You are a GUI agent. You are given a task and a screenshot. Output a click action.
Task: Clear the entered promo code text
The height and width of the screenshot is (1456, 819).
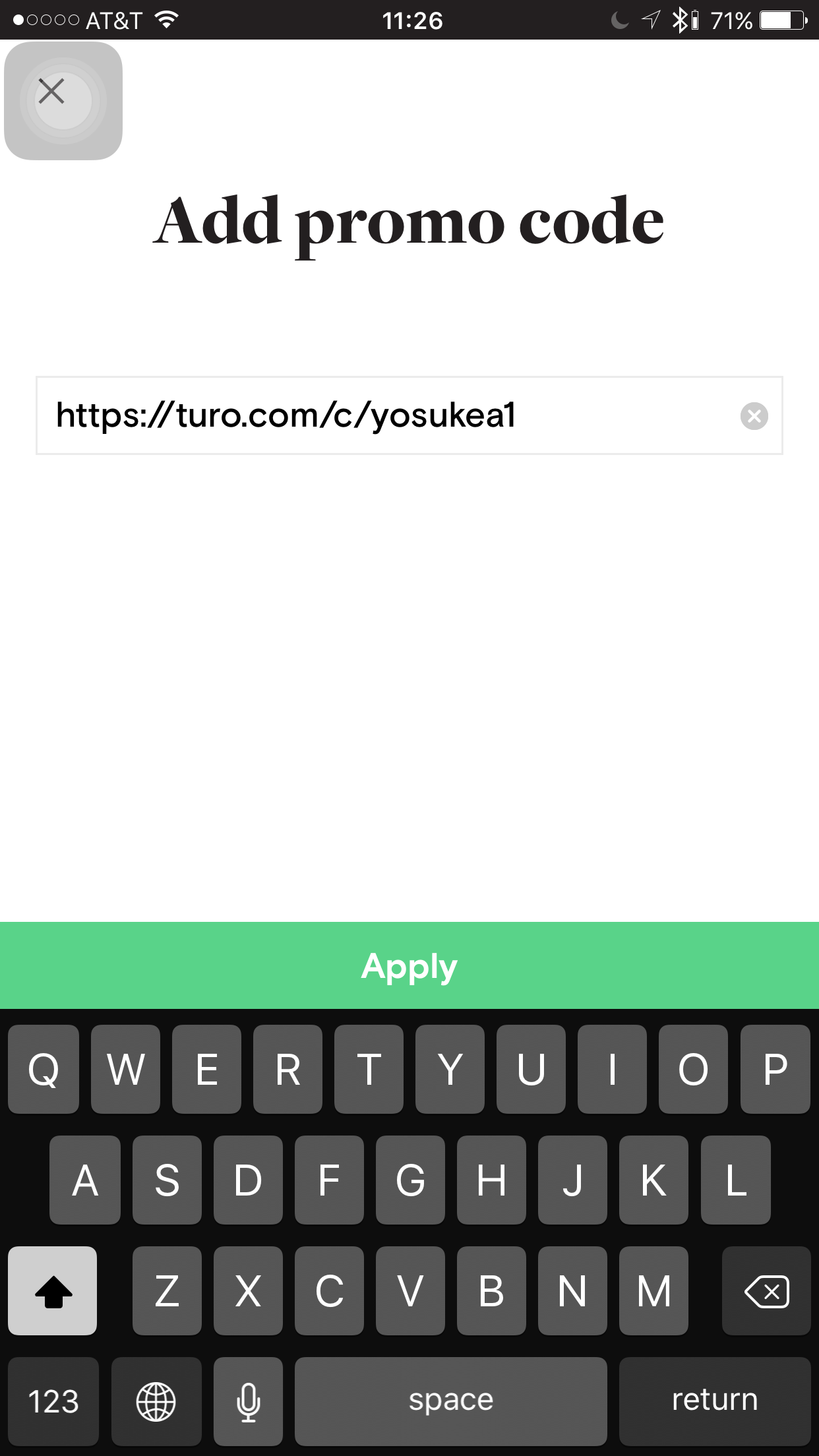click(x=754, y=416)
